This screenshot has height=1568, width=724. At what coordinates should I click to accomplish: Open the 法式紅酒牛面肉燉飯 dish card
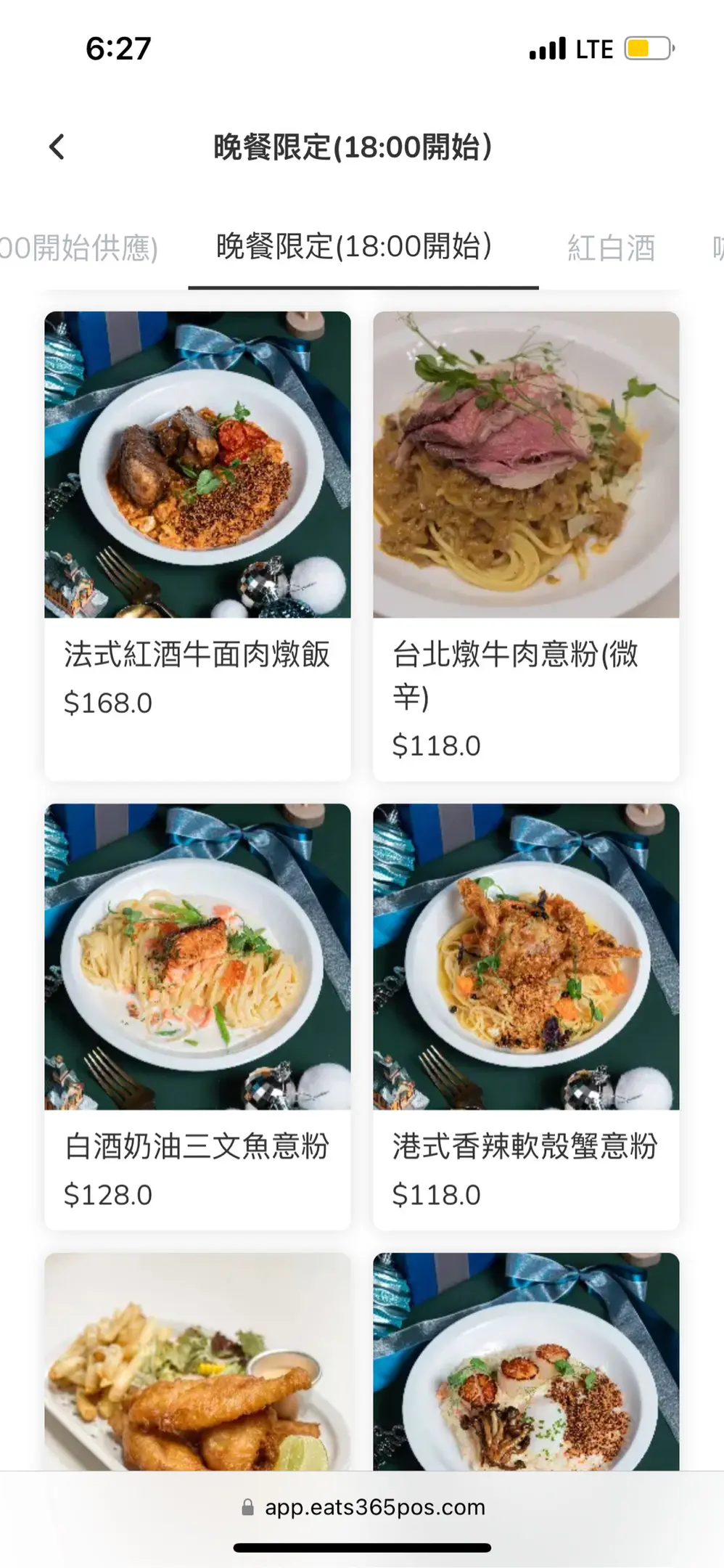(197, 544)
